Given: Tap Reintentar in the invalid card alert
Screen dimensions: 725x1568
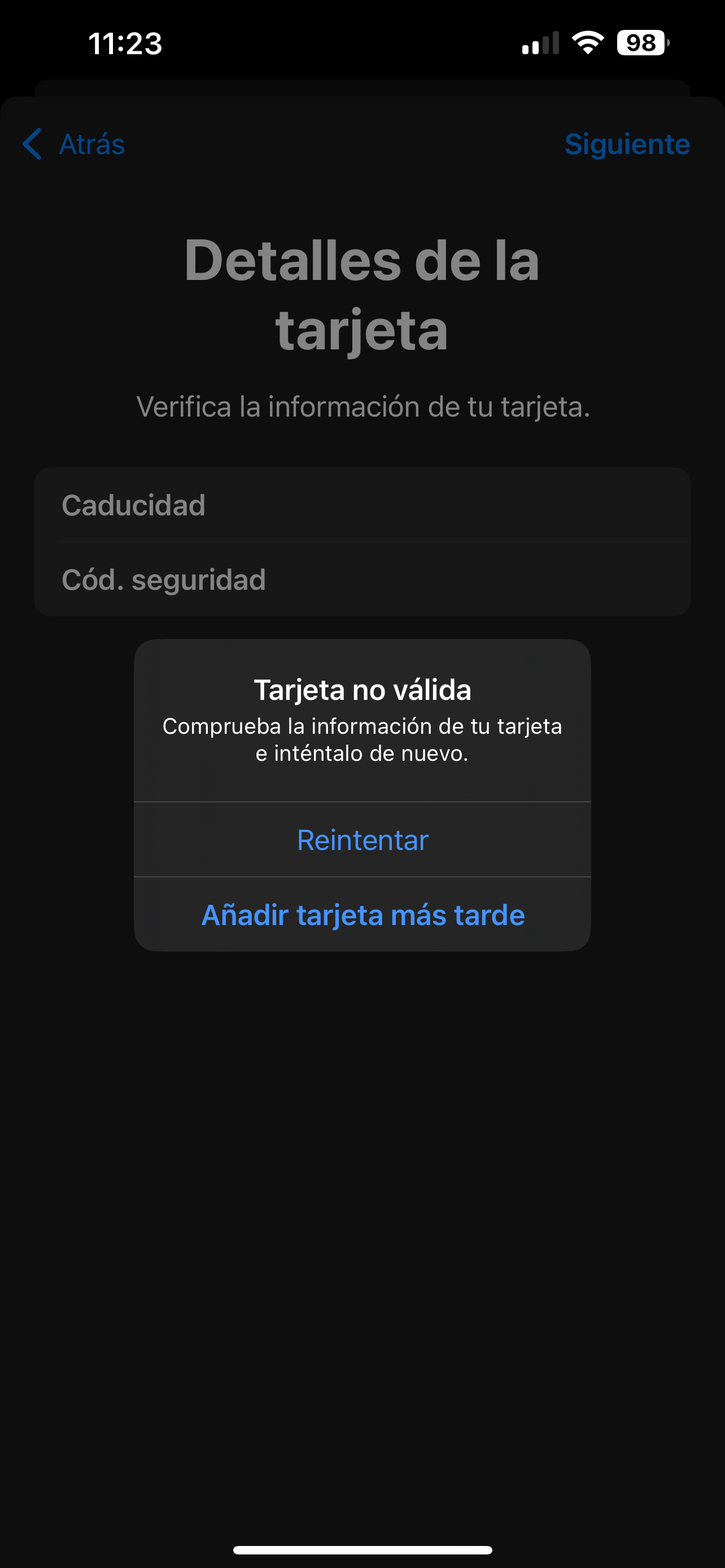Looking at the screenshot, I should pyautogui.click(x=362, y=840).
